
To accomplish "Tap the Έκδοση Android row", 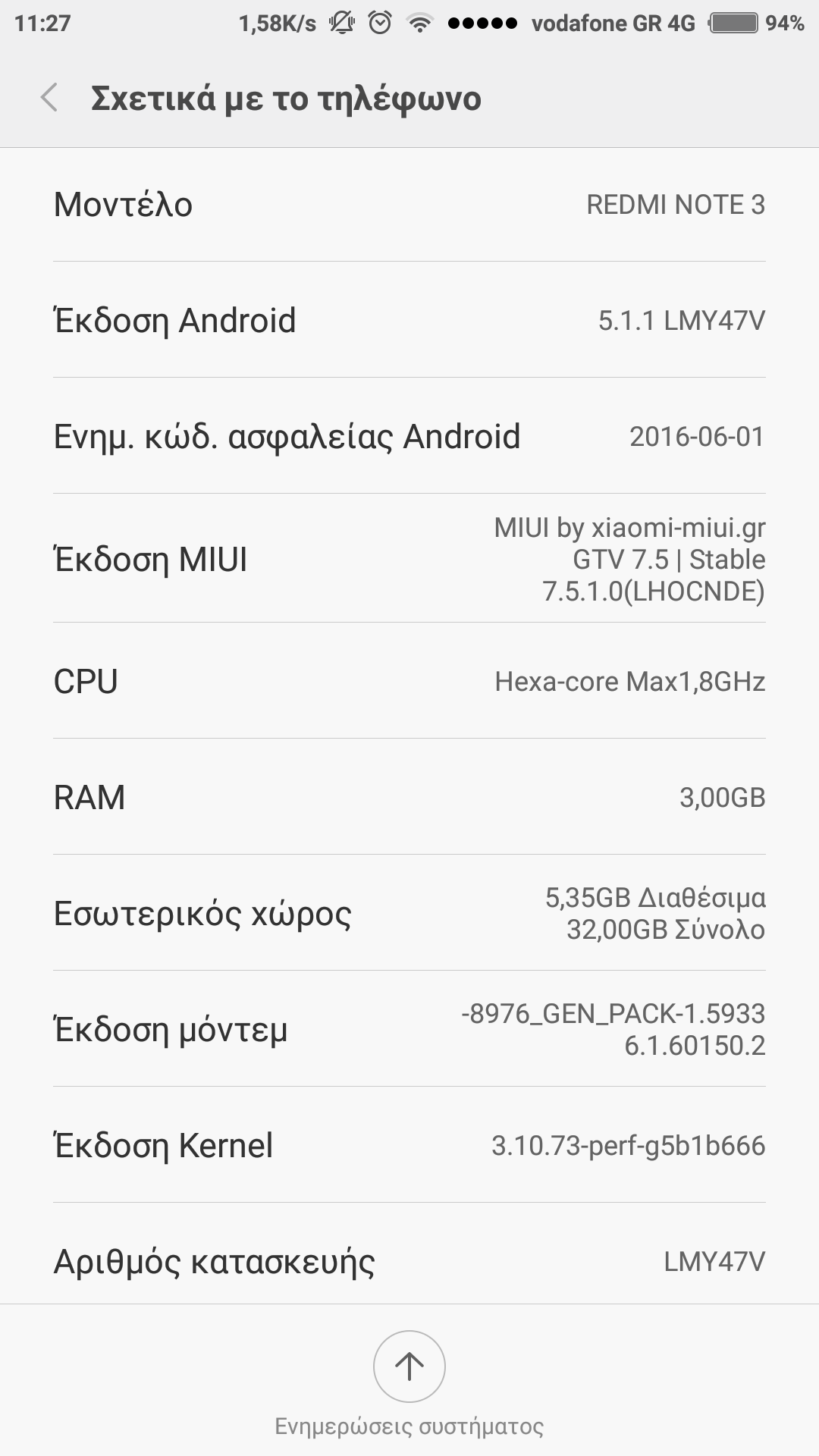I will click(409, 321).
